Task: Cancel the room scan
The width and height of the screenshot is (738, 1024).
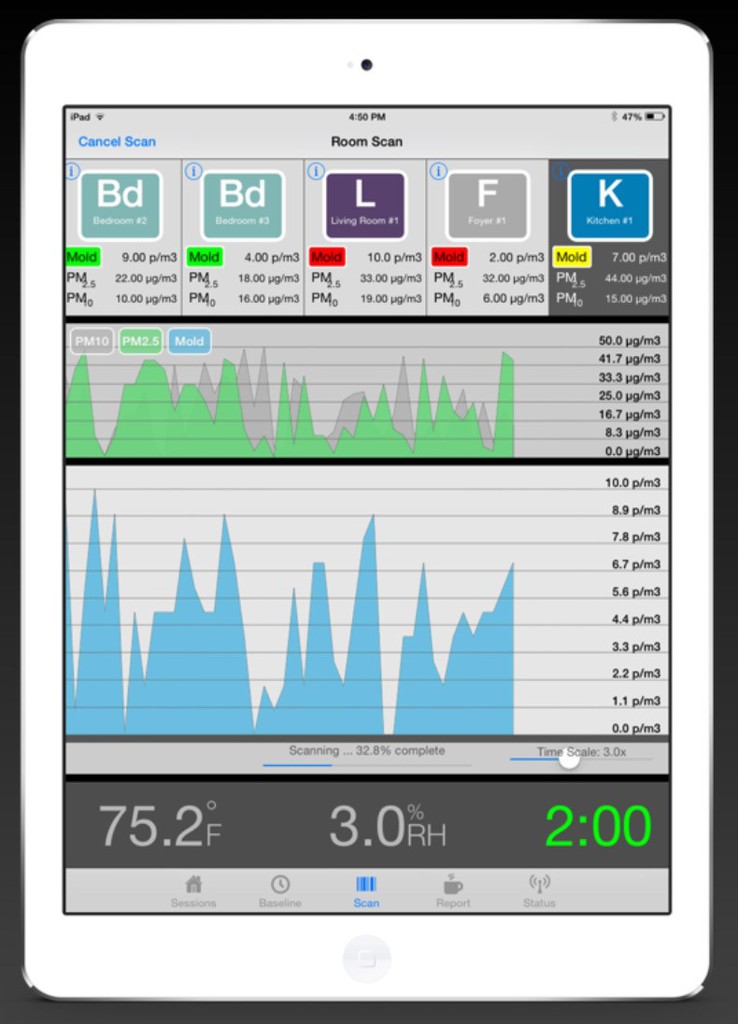Action: 117,142
